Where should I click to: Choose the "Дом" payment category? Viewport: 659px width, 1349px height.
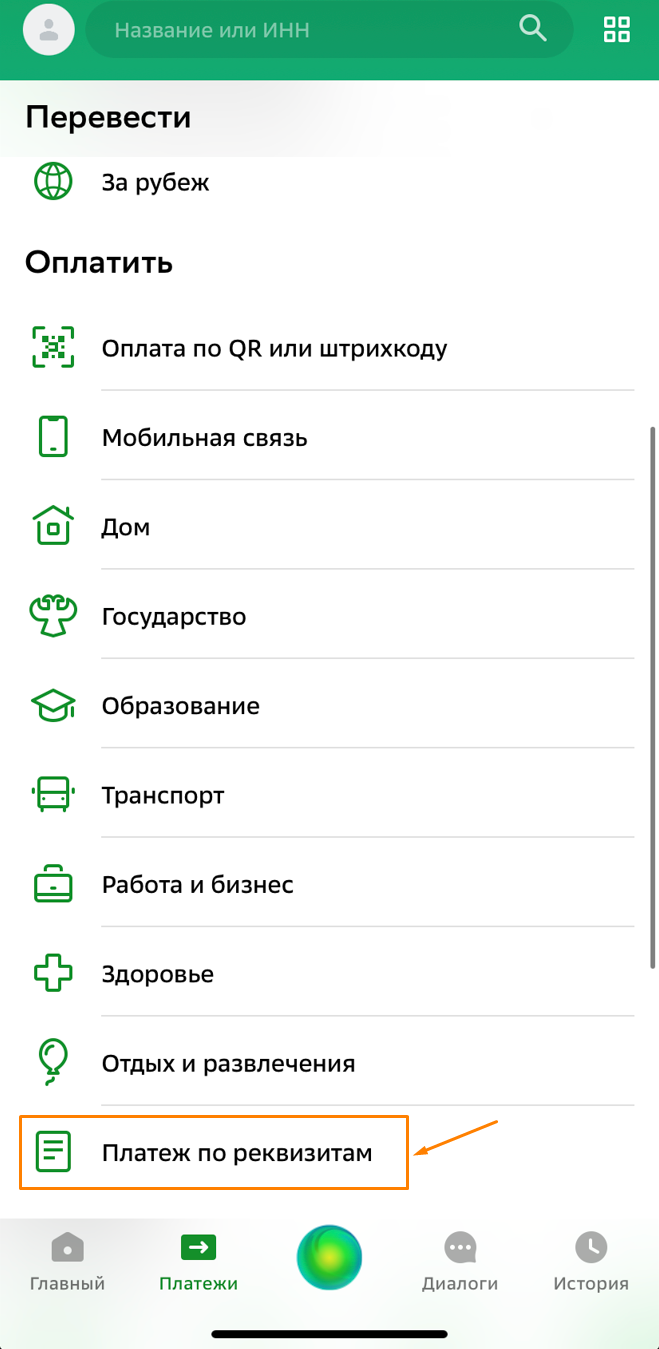126,527
